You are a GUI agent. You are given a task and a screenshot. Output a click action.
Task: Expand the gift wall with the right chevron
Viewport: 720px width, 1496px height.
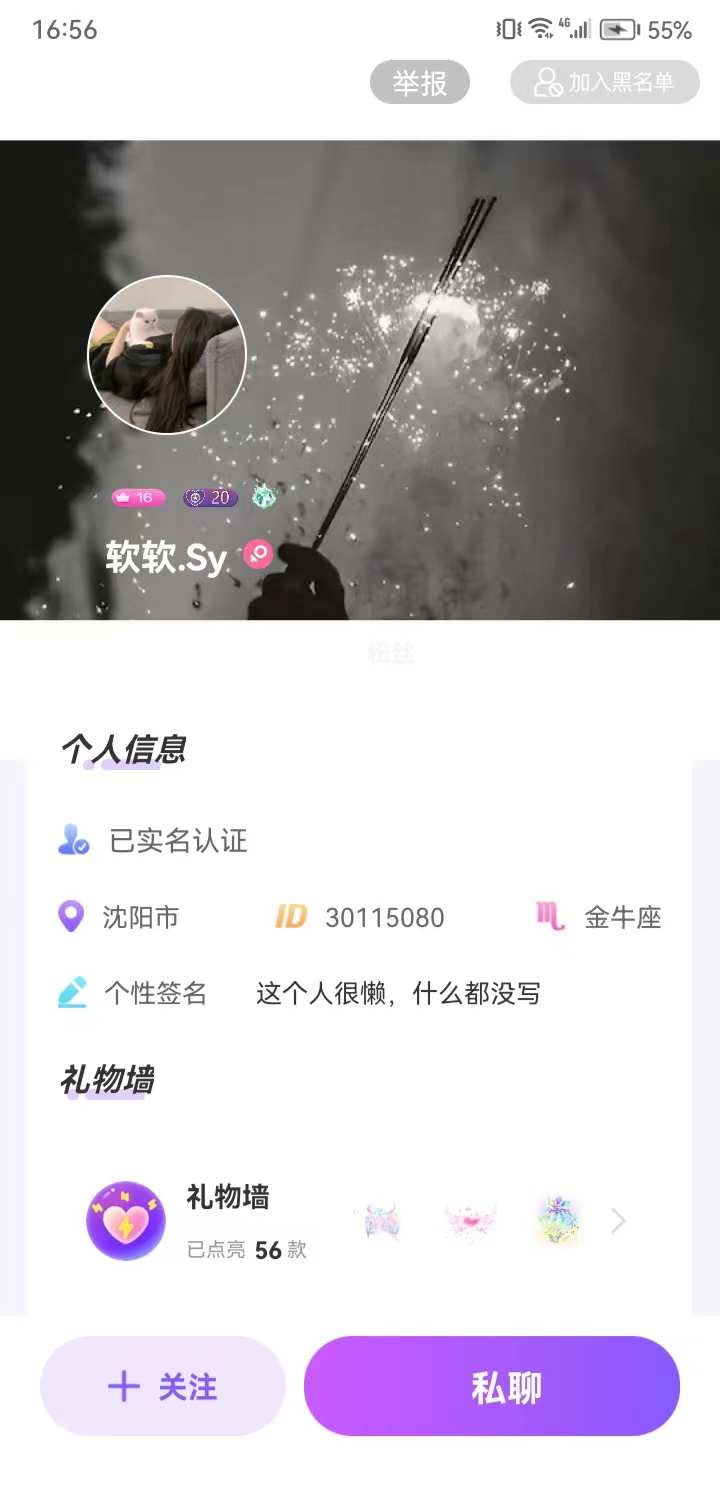[x=617, y=1221]
